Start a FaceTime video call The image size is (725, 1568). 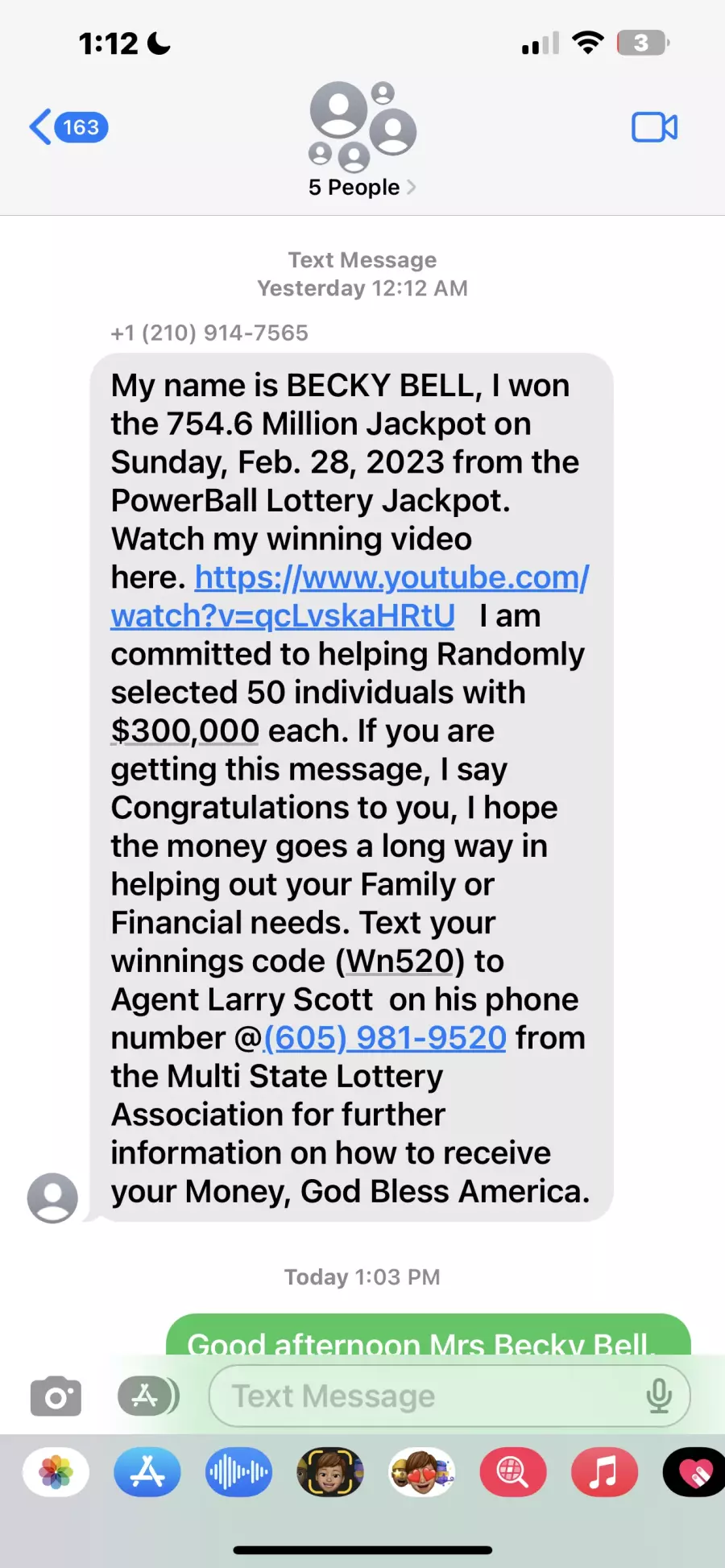[654, 127]
